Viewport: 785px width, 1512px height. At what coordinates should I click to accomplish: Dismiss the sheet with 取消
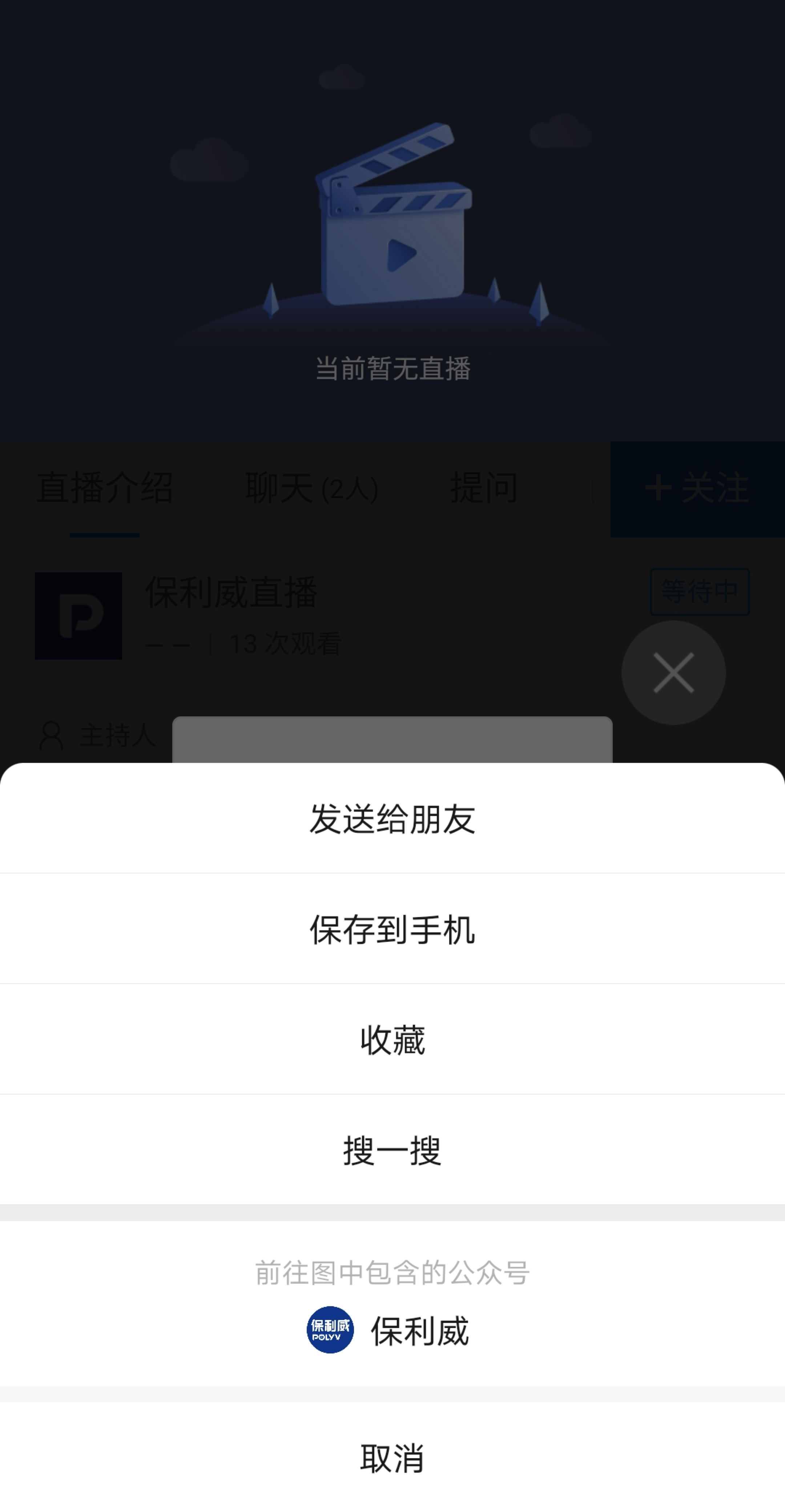[392, 1457]
